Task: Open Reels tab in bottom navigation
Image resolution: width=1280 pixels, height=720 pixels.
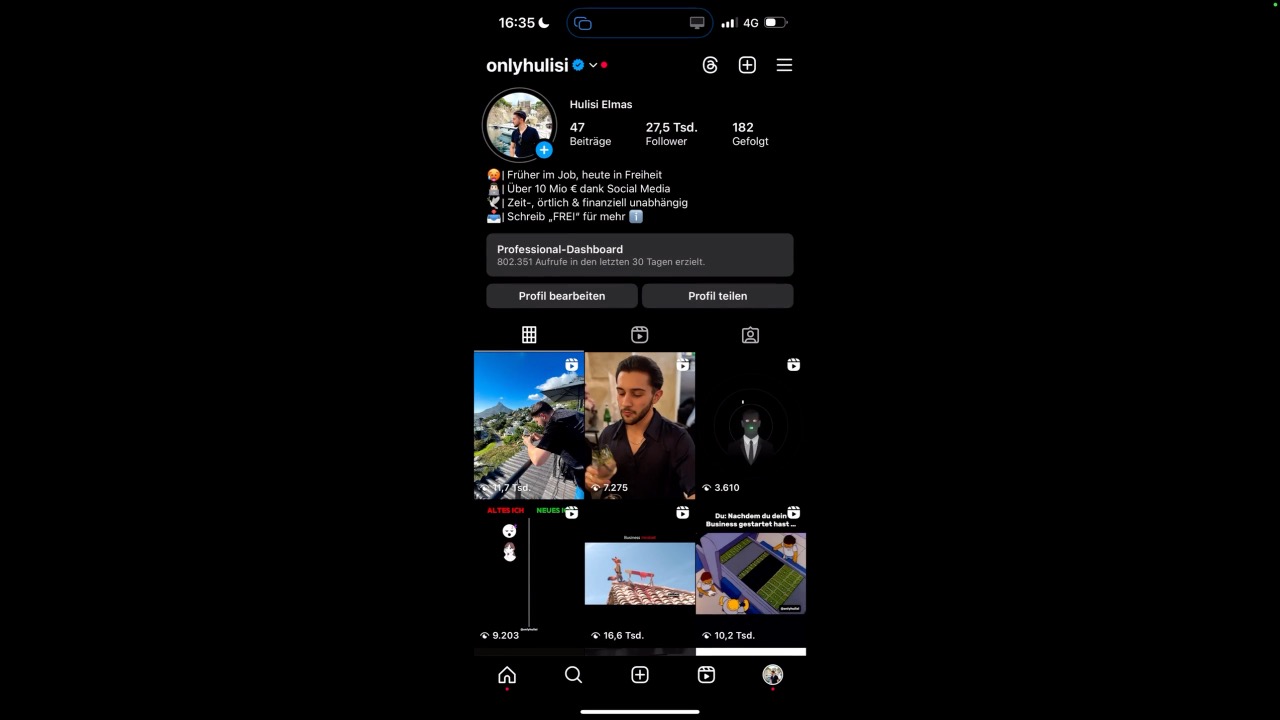Action: pos(706,675)
